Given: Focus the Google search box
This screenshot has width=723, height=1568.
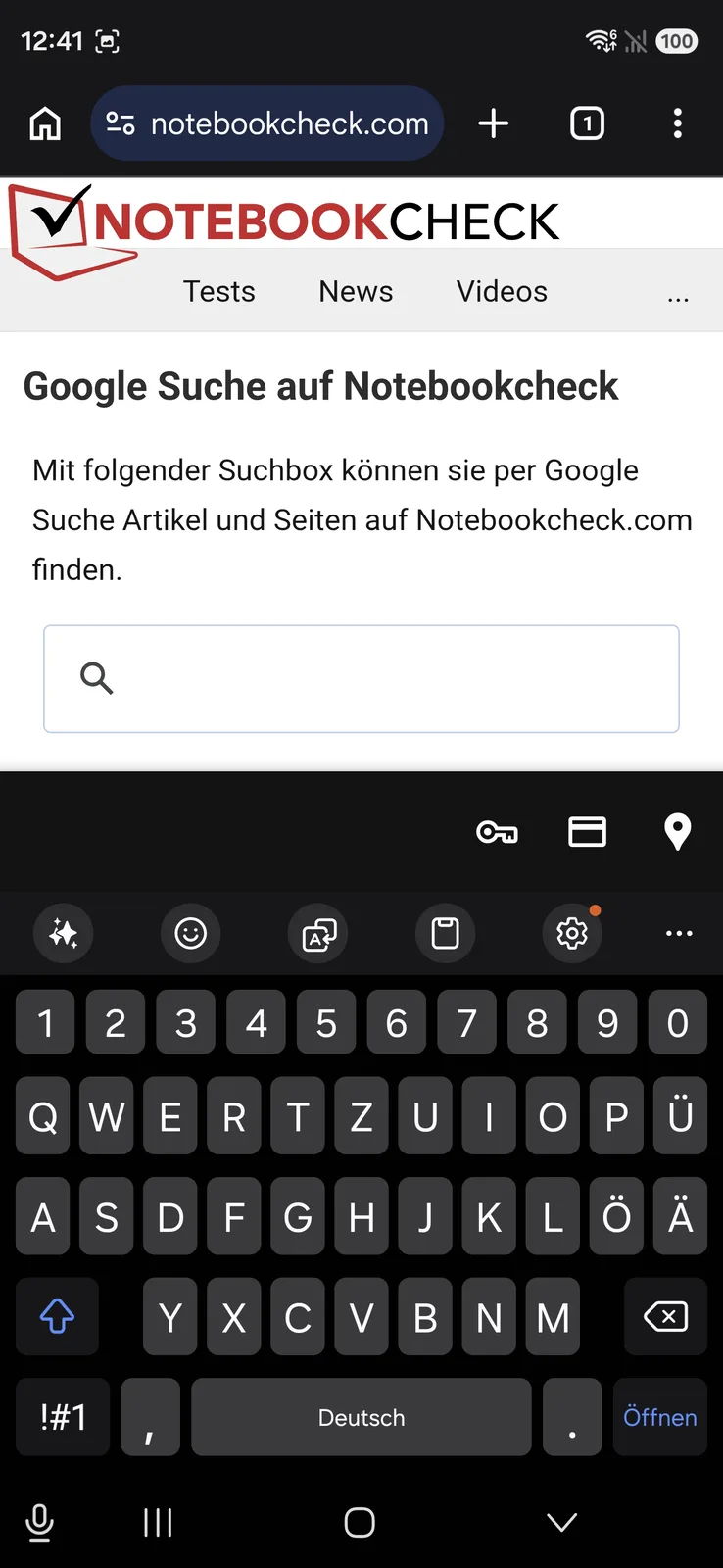Looking at the screenshot, I should point(361,678).
